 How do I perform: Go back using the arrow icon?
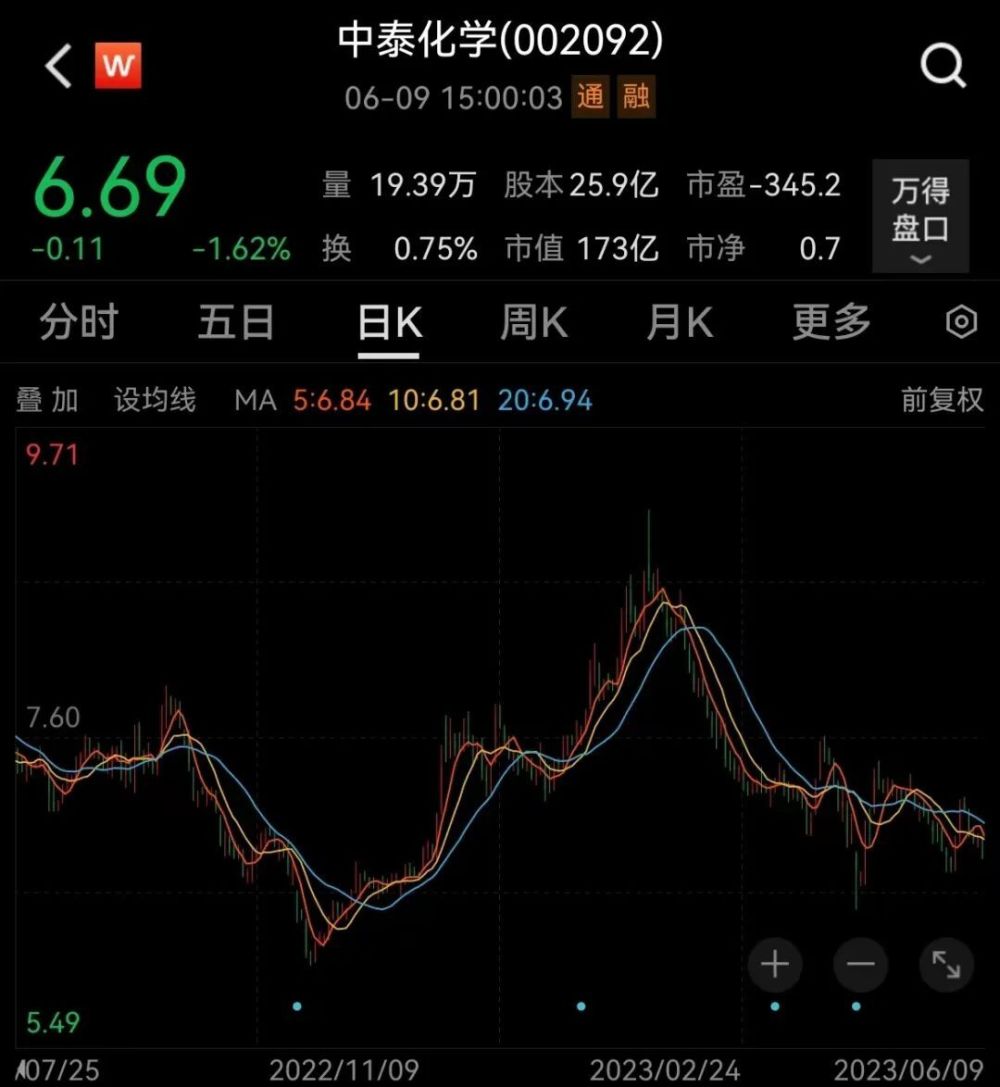(x=59, y=68)
